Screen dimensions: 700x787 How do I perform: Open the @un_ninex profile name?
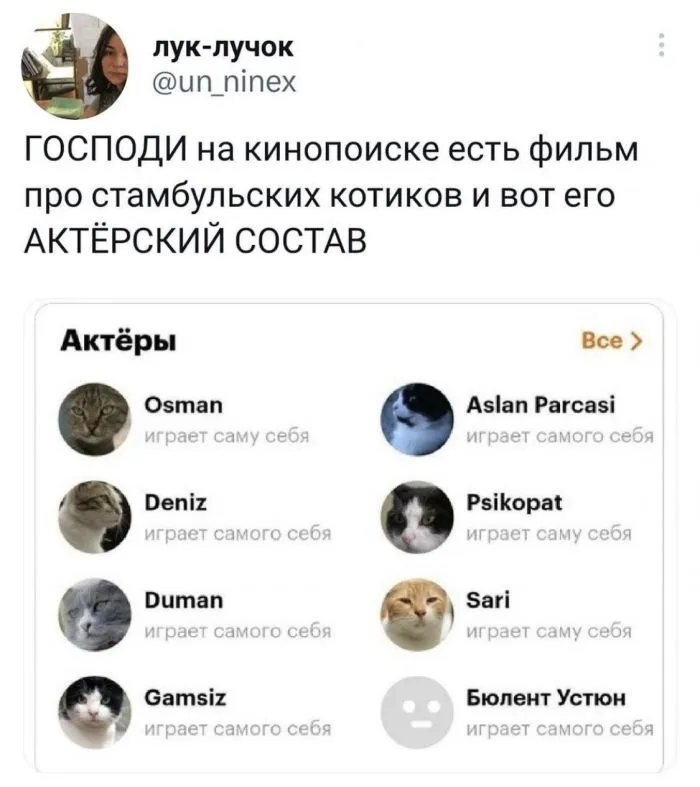click(x=223, y=81)
